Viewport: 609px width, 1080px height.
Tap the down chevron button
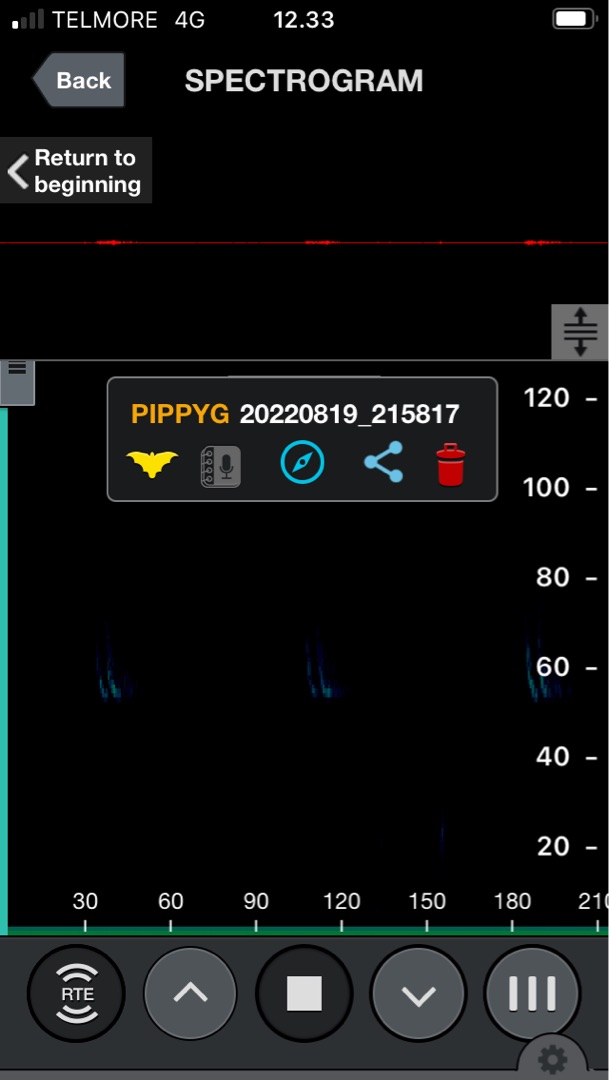418,994
